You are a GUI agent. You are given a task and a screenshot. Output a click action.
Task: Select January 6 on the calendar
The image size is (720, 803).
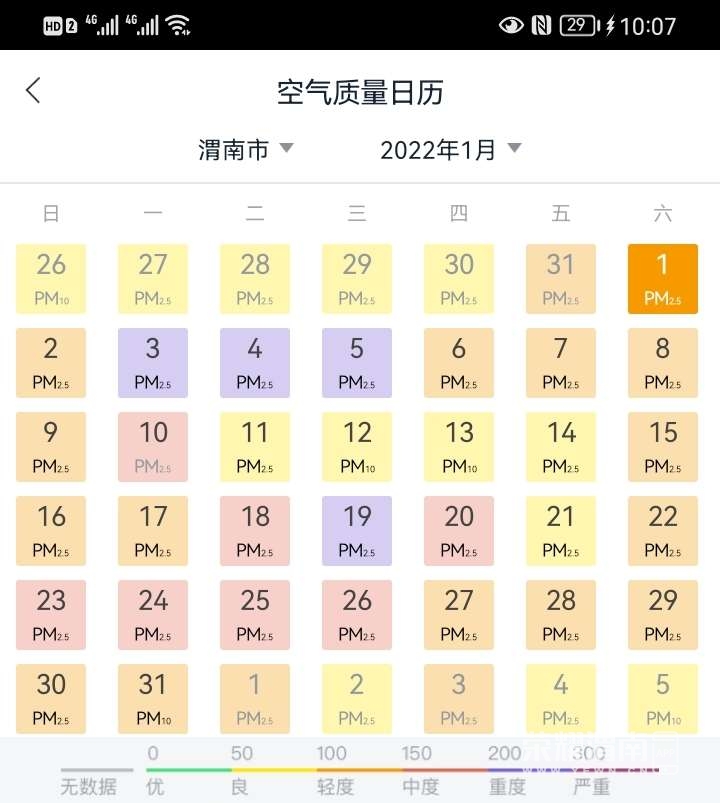click(x=459, y=363)
